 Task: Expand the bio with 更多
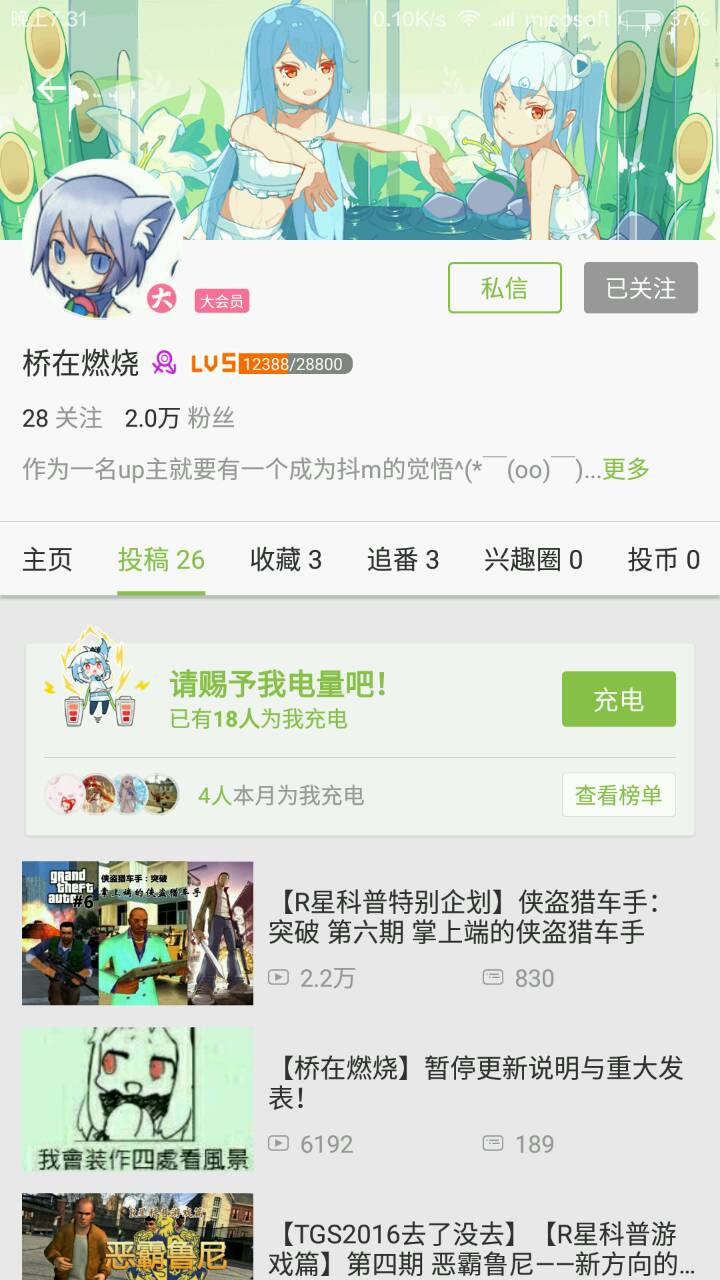point(626,468)
